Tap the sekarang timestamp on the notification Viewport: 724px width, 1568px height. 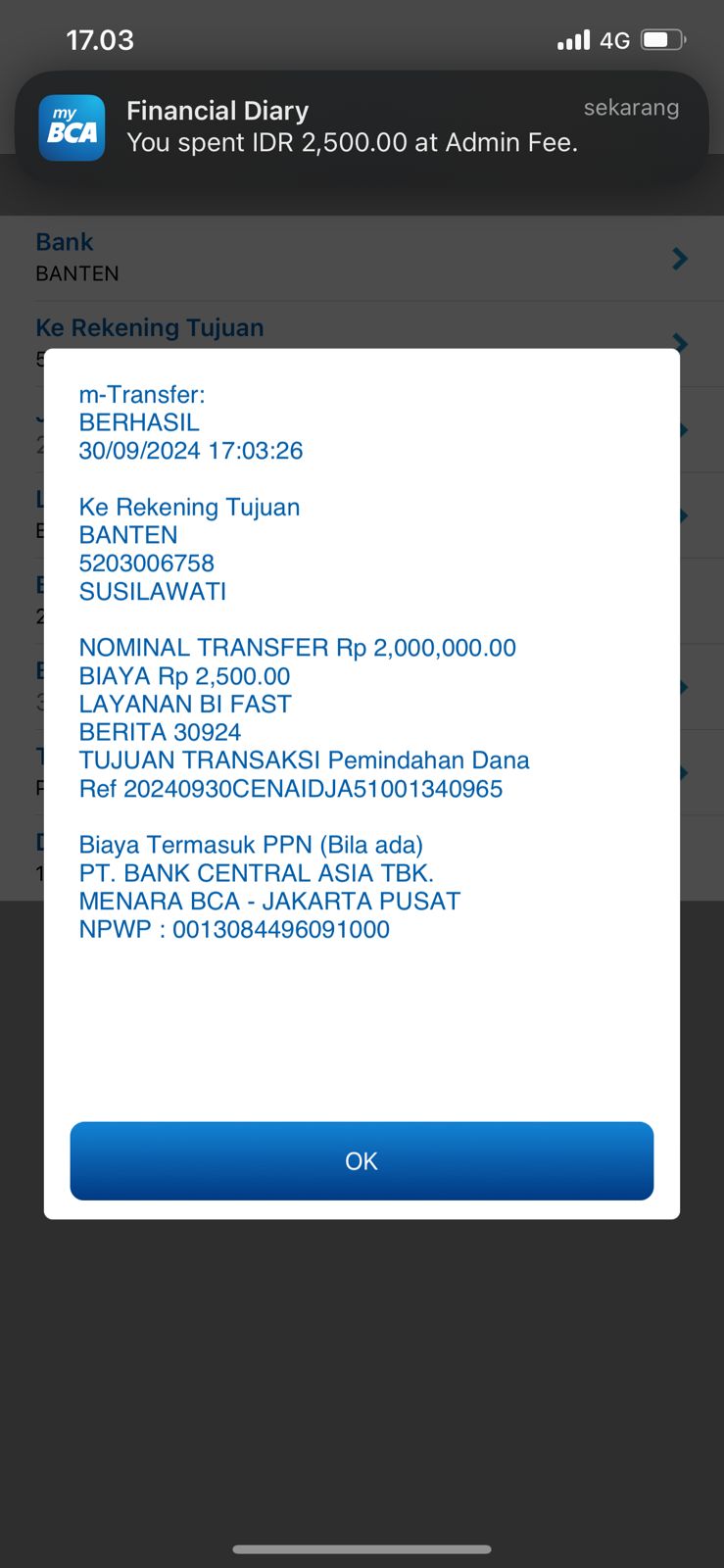click(632, 108)
